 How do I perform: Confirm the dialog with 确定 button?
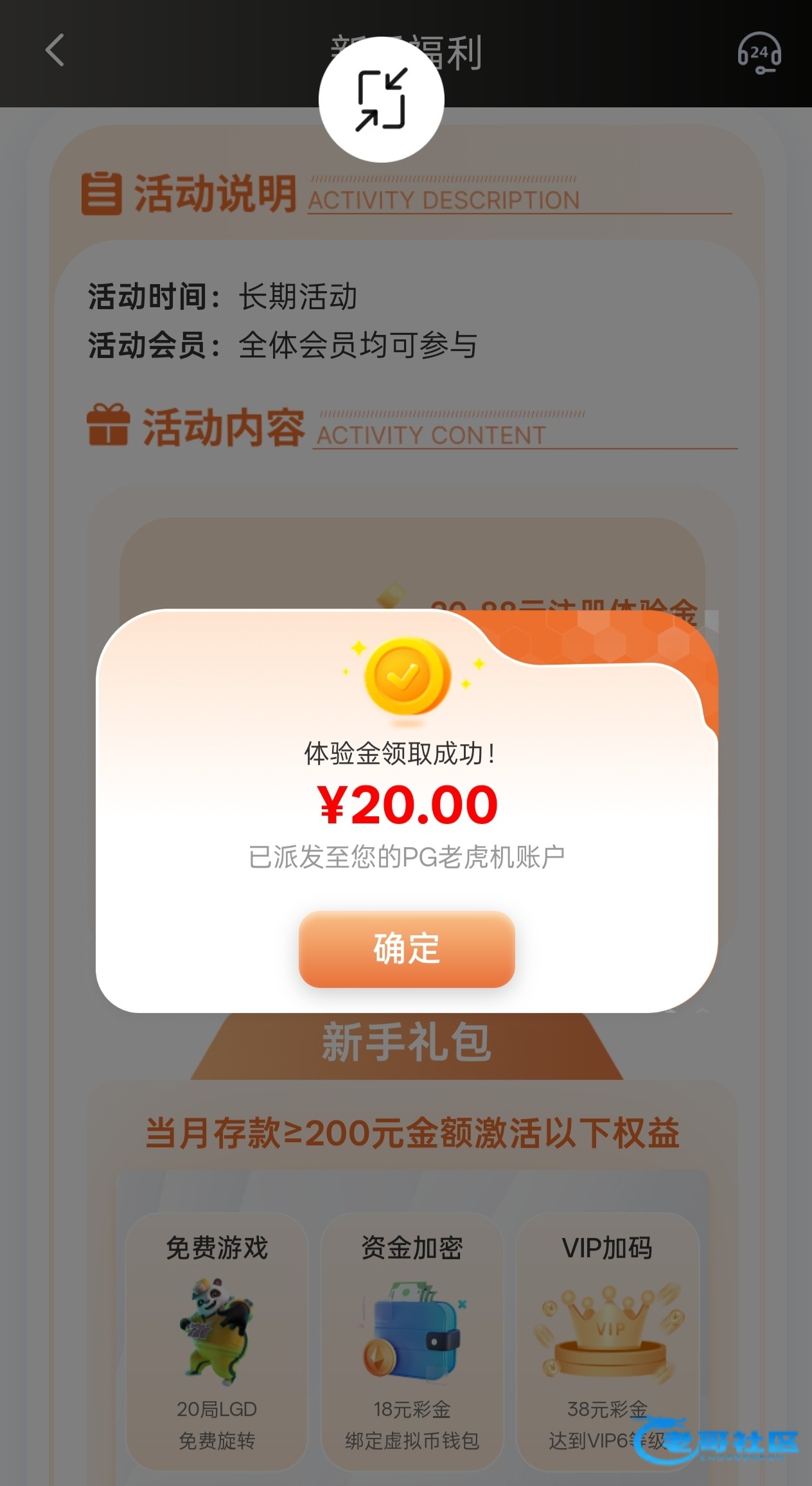point(407,949)
